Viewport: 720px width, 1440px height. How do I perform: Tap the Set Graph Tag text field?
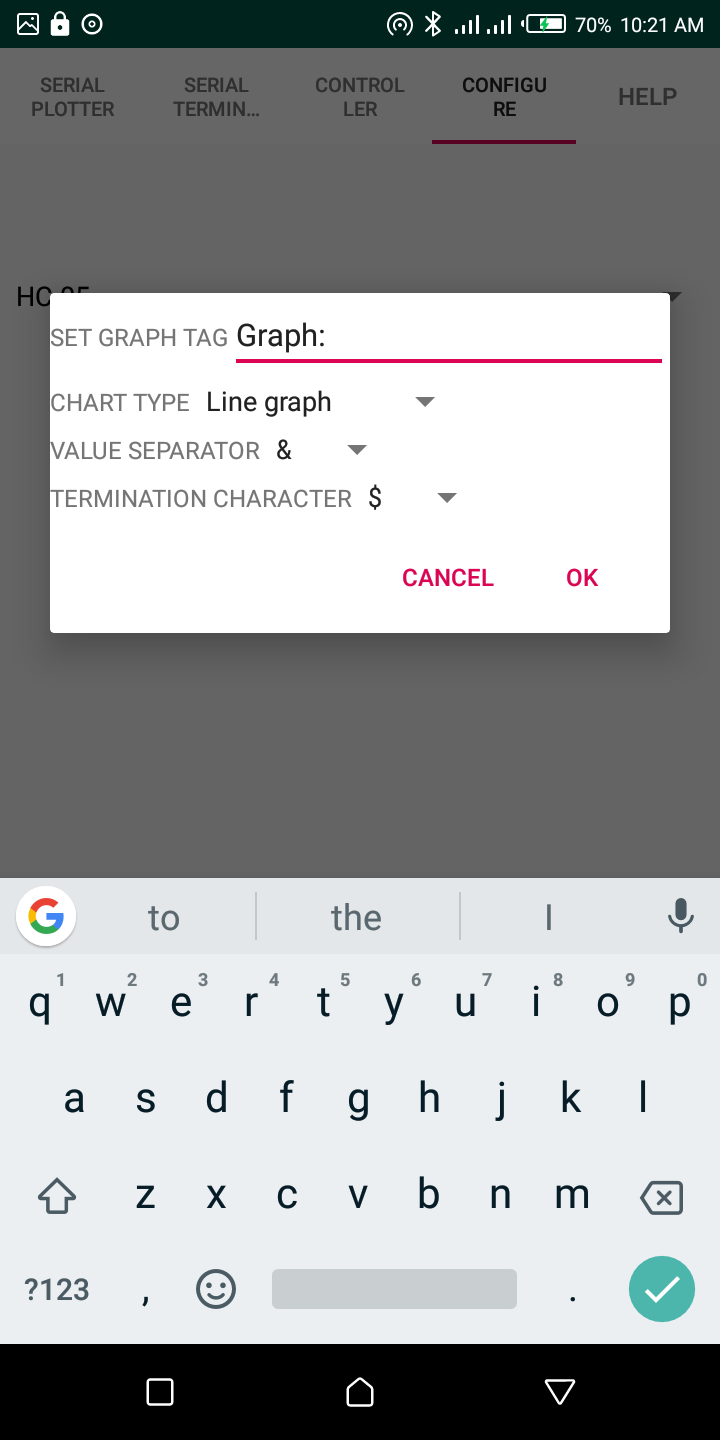tap(448, 336)
